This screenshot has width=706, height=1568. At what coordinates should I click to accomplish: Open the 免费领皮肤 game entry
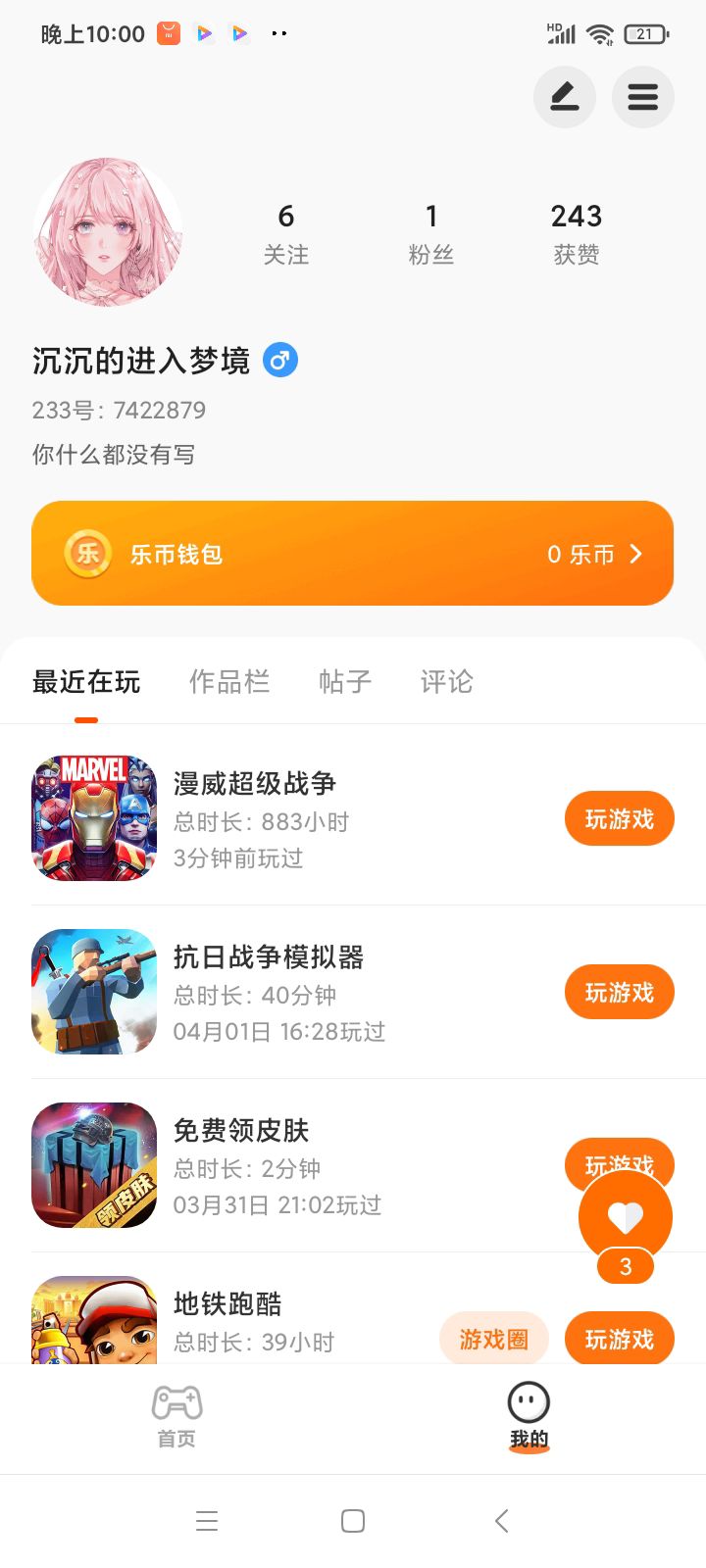[241, 1131]
